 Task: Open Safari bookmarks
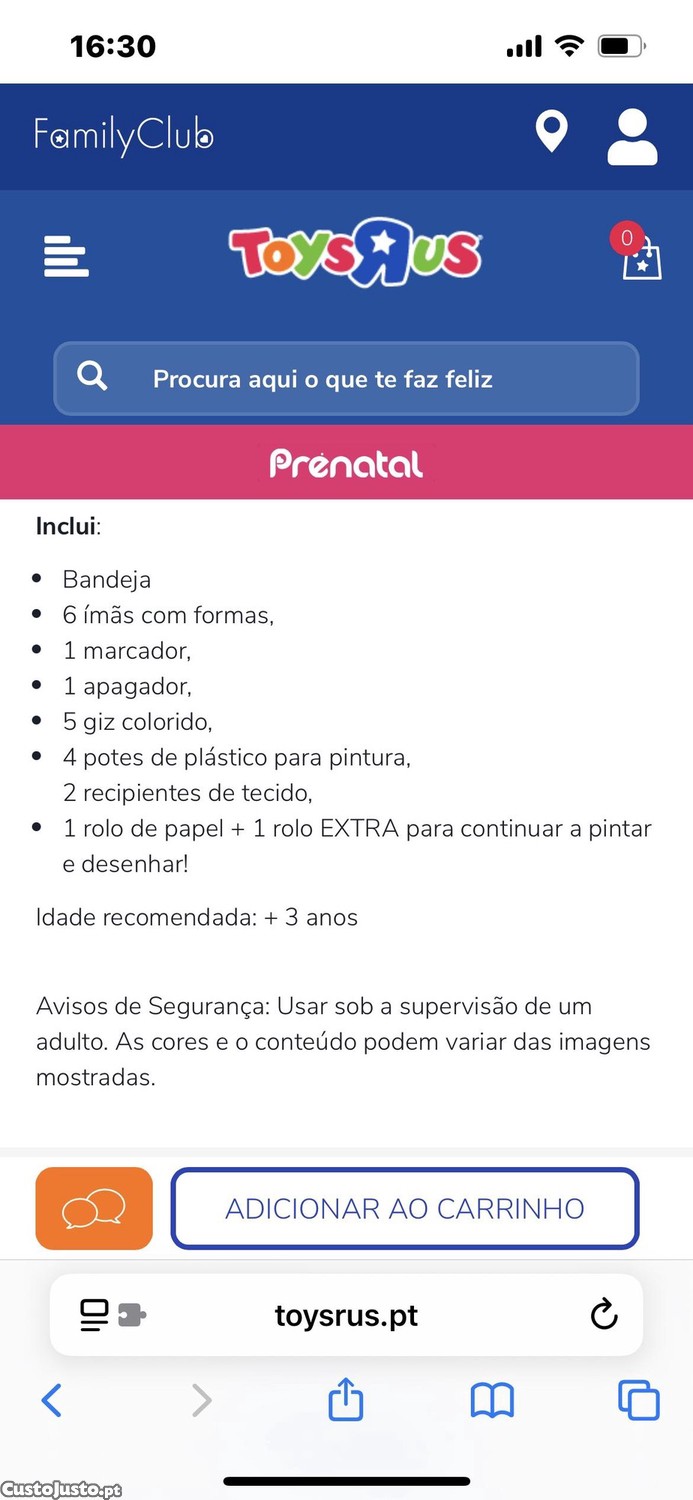(492, 1400)
